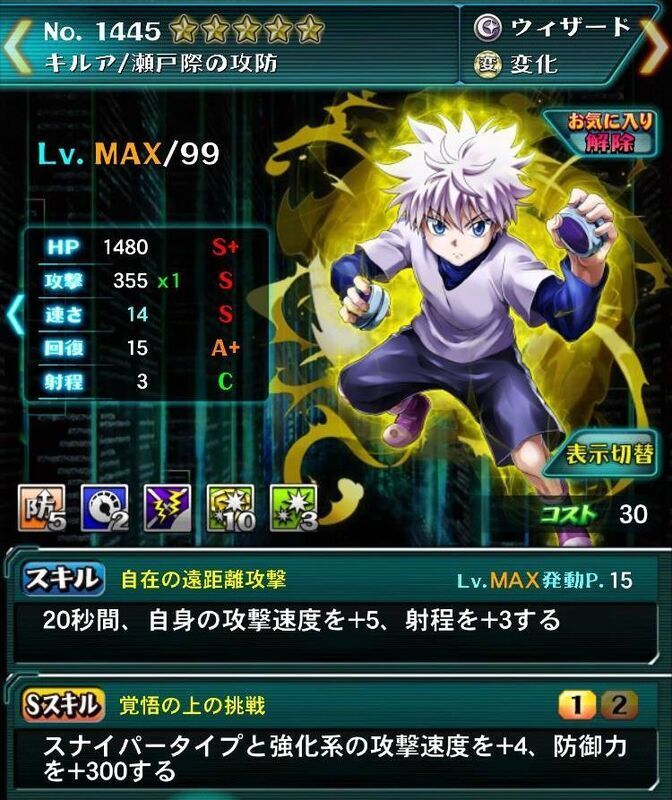Open the green ability icon marked 3
672x800 pixels.
pyautogui.click(x=293, y=509)
